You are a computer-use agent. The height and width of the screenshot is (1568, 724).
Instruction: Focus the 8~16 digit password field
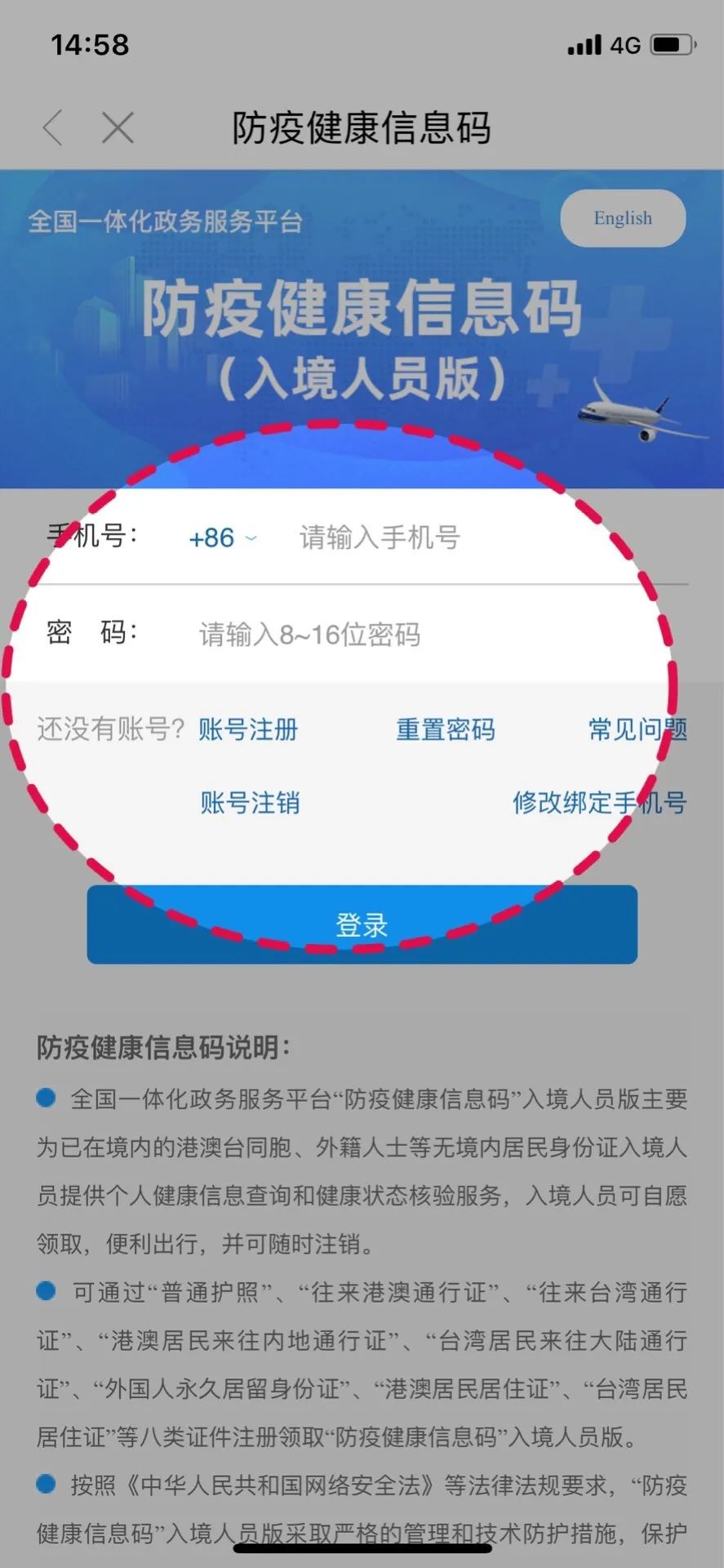408,635
